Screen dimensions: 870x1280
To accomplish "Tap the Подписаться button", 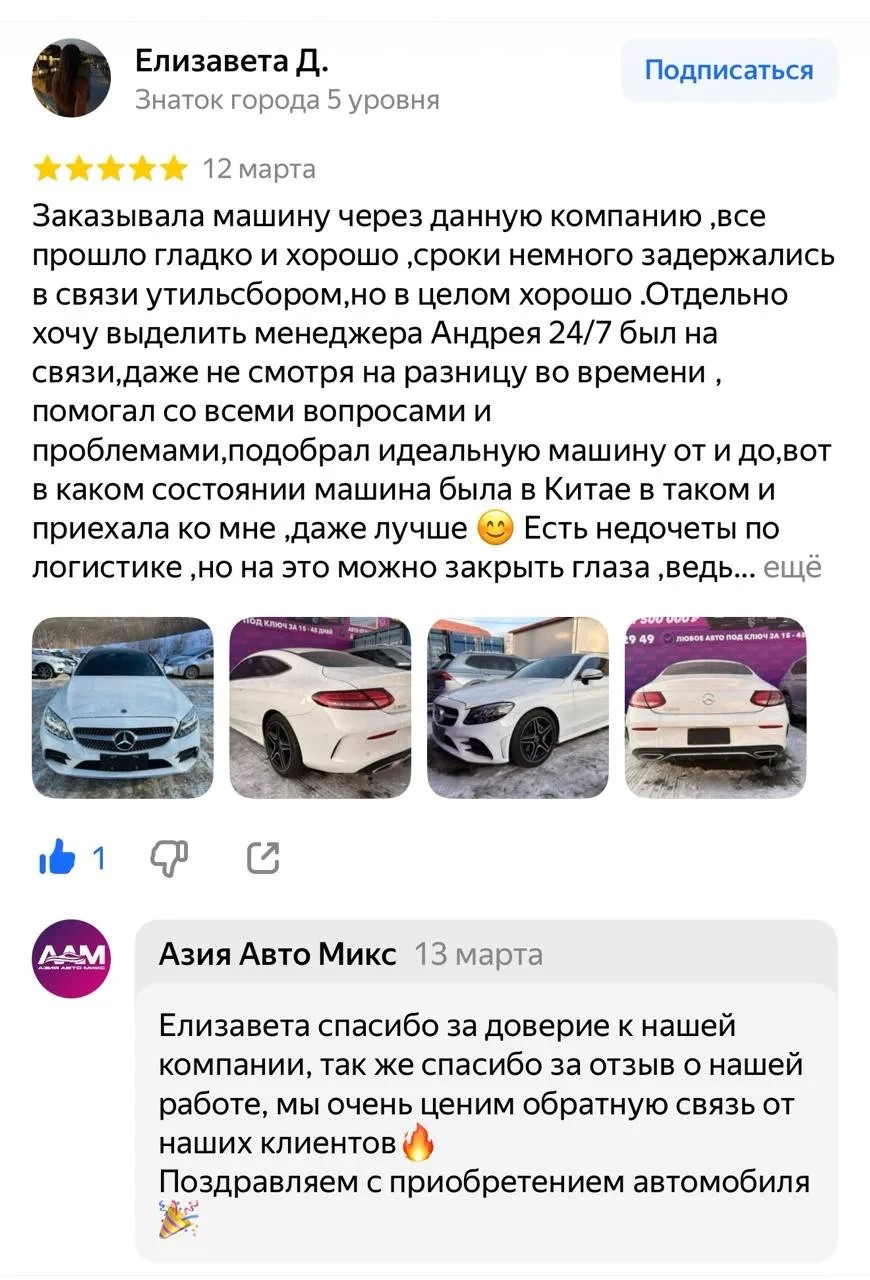I will [728, 71].
